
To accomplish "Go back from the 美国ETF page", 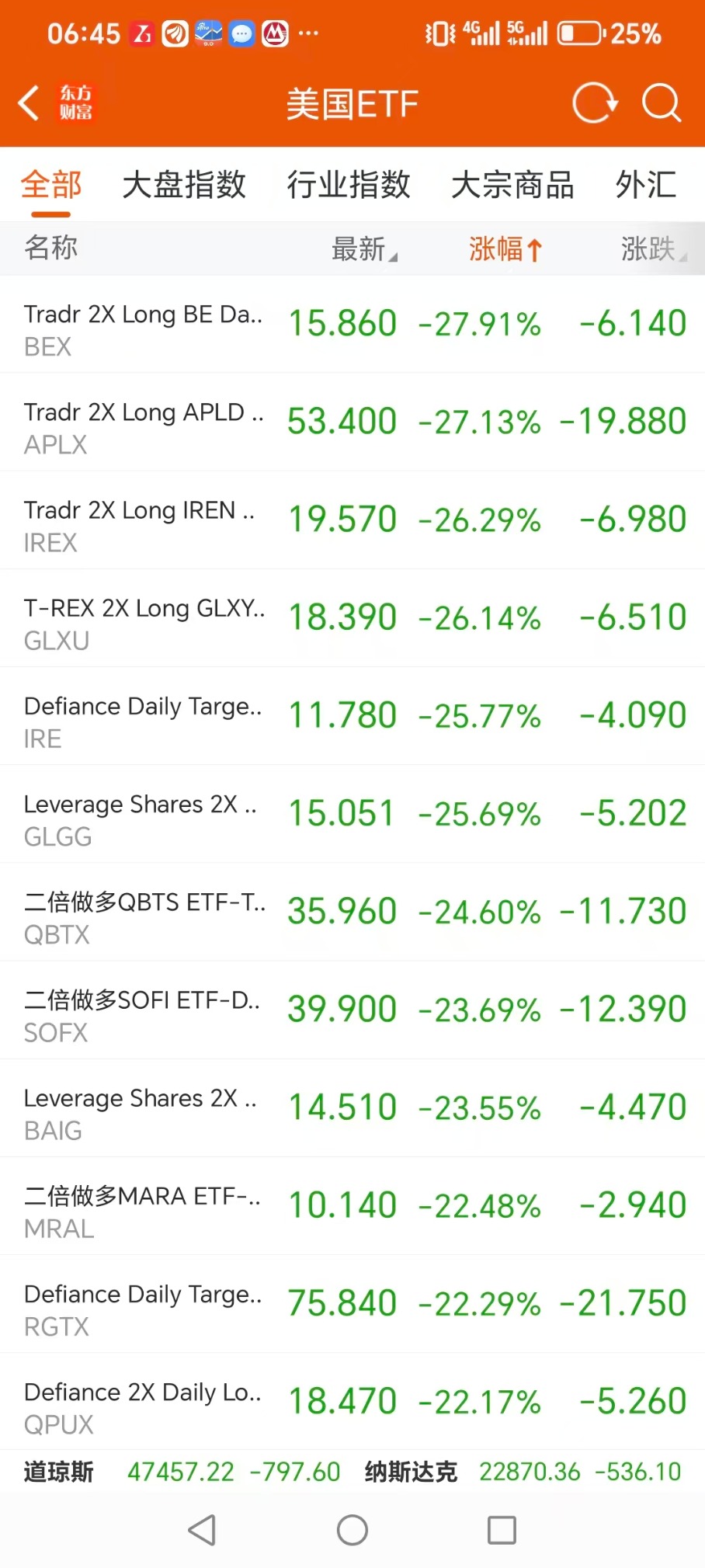I will pyautogui.click(x=30, y=103).
